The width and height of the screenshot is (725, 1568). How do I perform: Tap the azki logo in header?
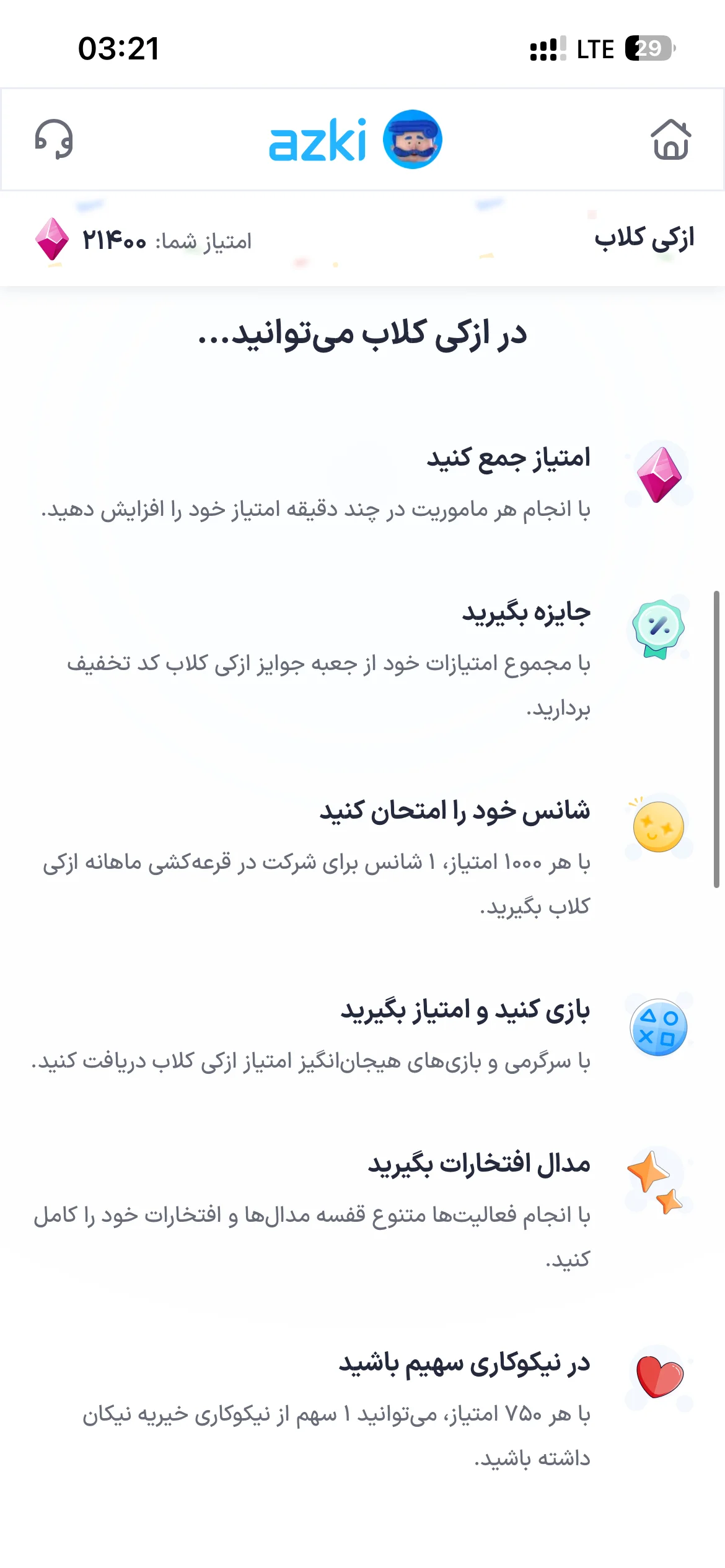click(x=355, y=139)
